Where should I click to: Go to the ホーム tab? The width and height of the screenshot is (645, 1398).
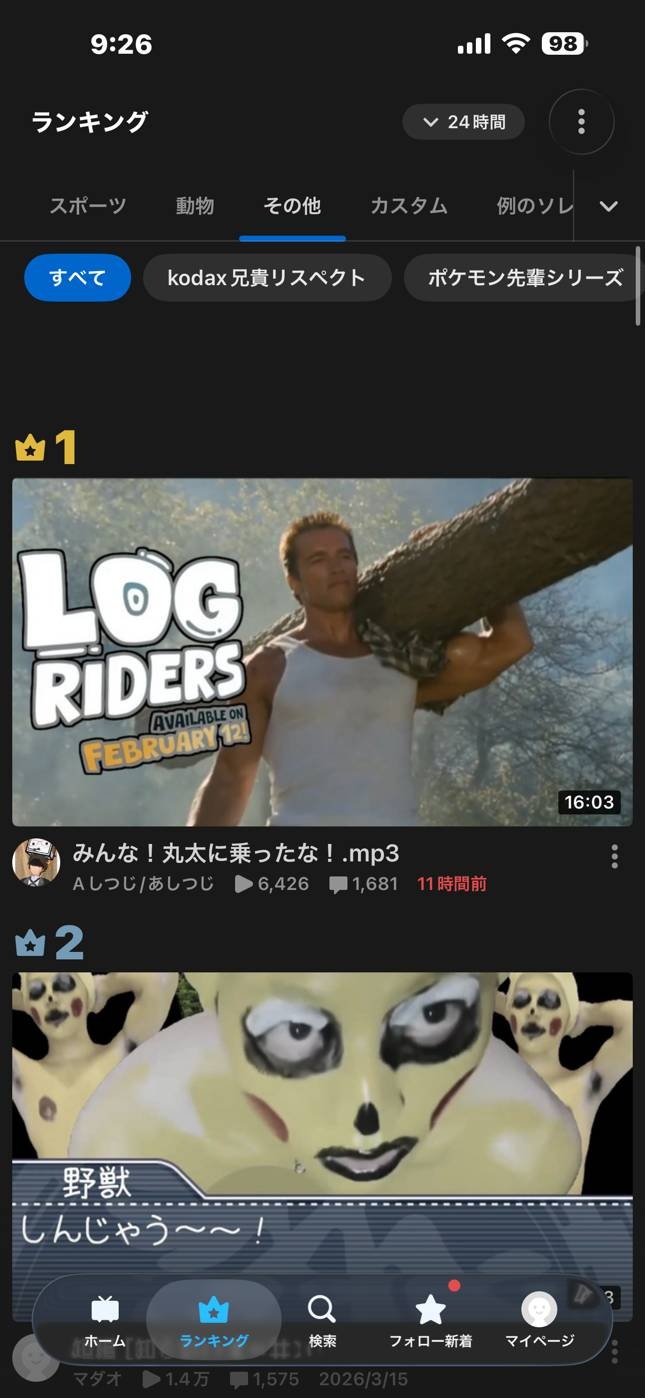105,1320
